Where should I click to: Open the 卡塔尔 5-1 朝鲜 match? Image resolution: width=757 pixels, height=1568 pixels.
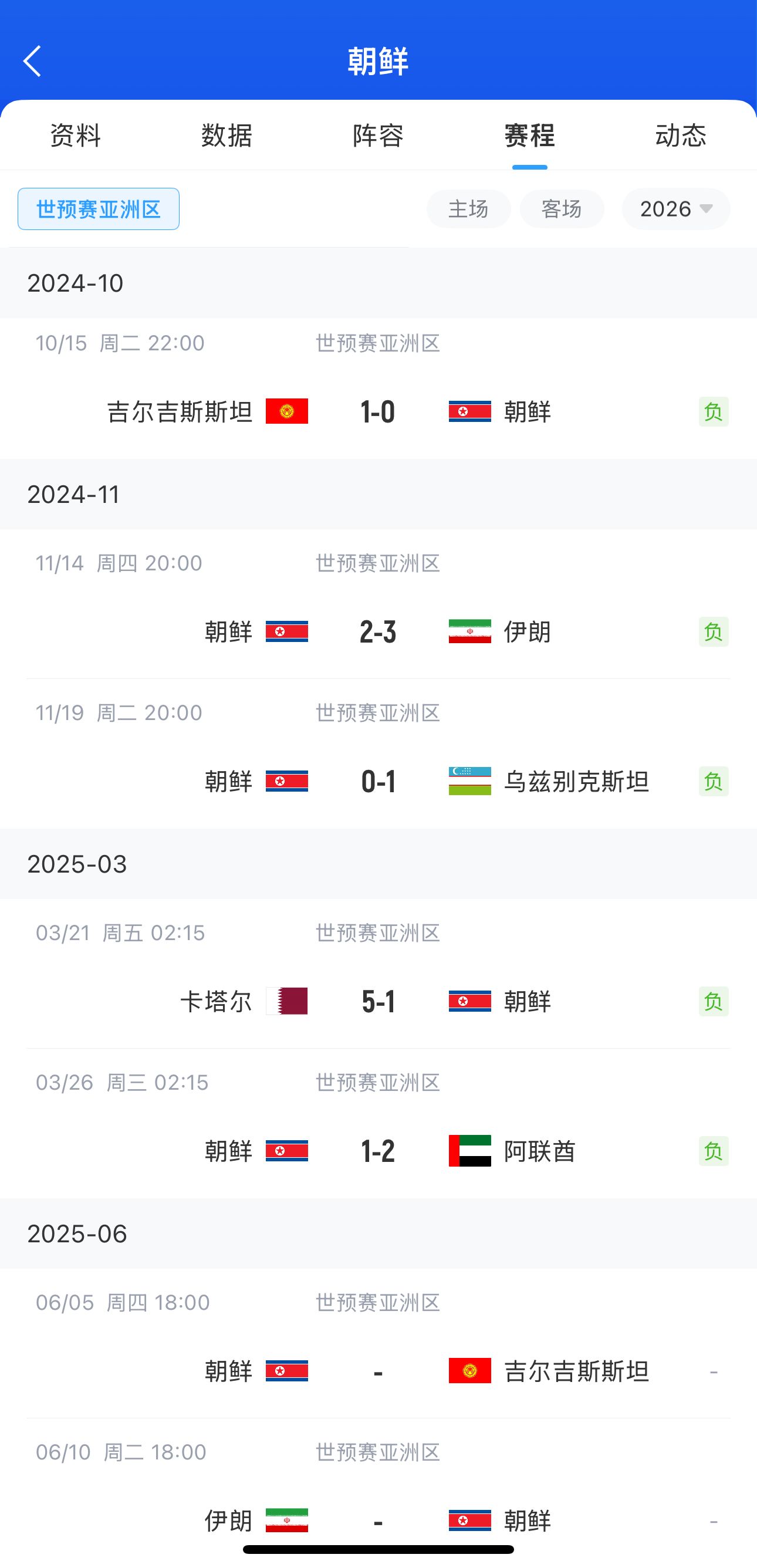(x=378, y=1001)
